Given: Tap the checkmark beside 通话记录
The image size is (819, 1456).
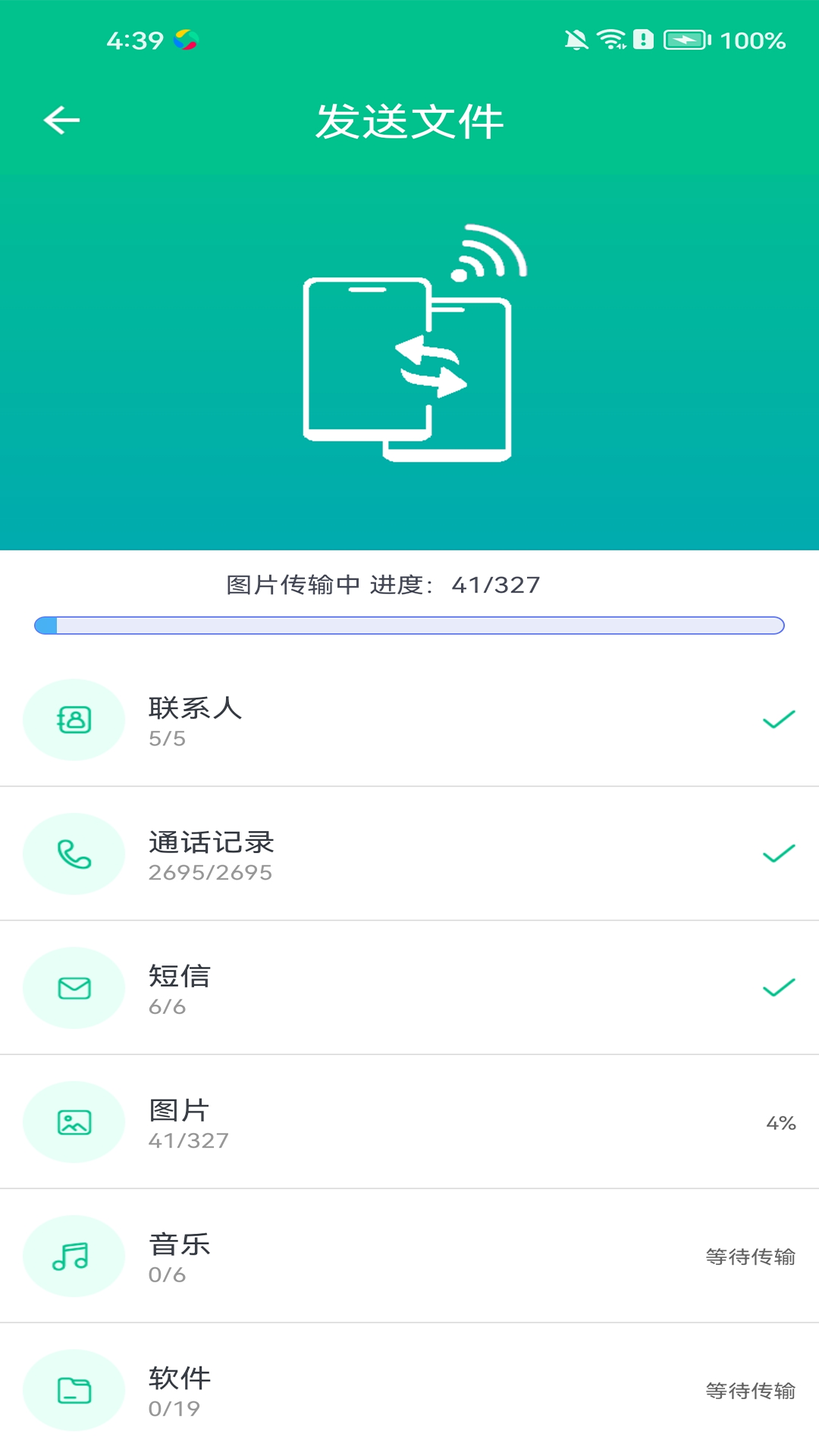Looking at the screenshot, I should click(x=777, y=853).
